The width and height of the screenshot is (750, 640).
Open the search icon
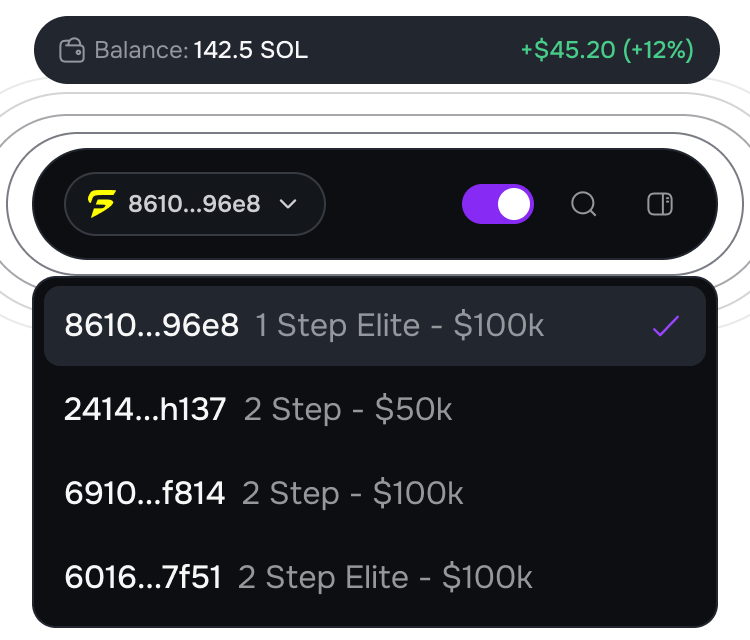click(584, 204)
